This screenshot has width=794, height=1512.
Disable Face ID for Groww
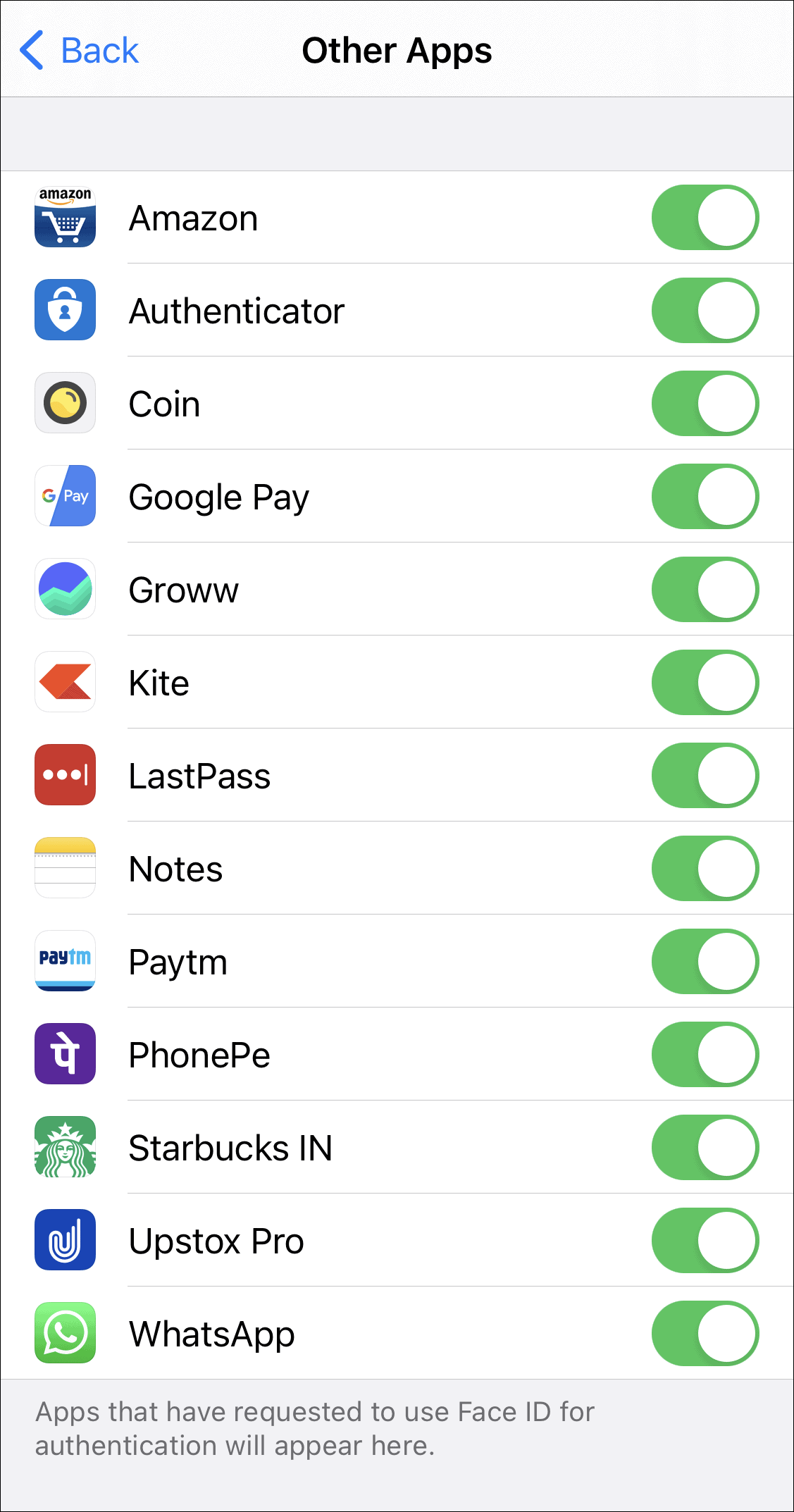(x=705, y=590)
